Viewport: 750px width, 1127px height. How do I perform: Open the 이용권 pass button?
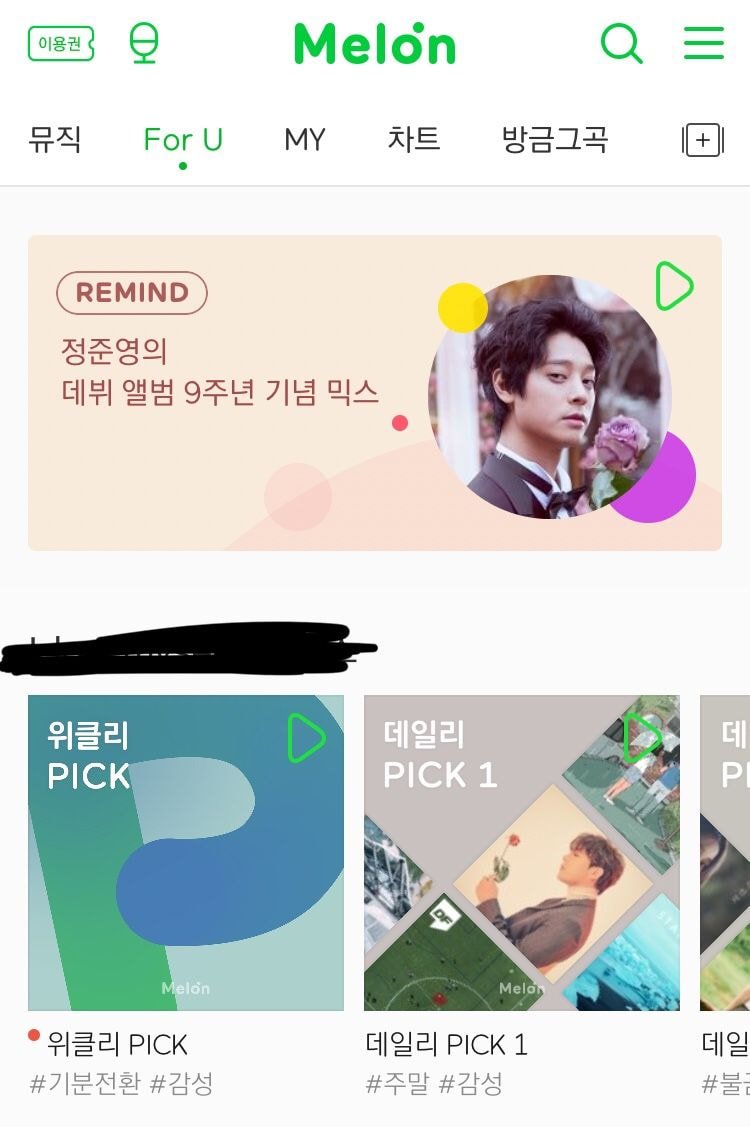click(x=61, y=44)
